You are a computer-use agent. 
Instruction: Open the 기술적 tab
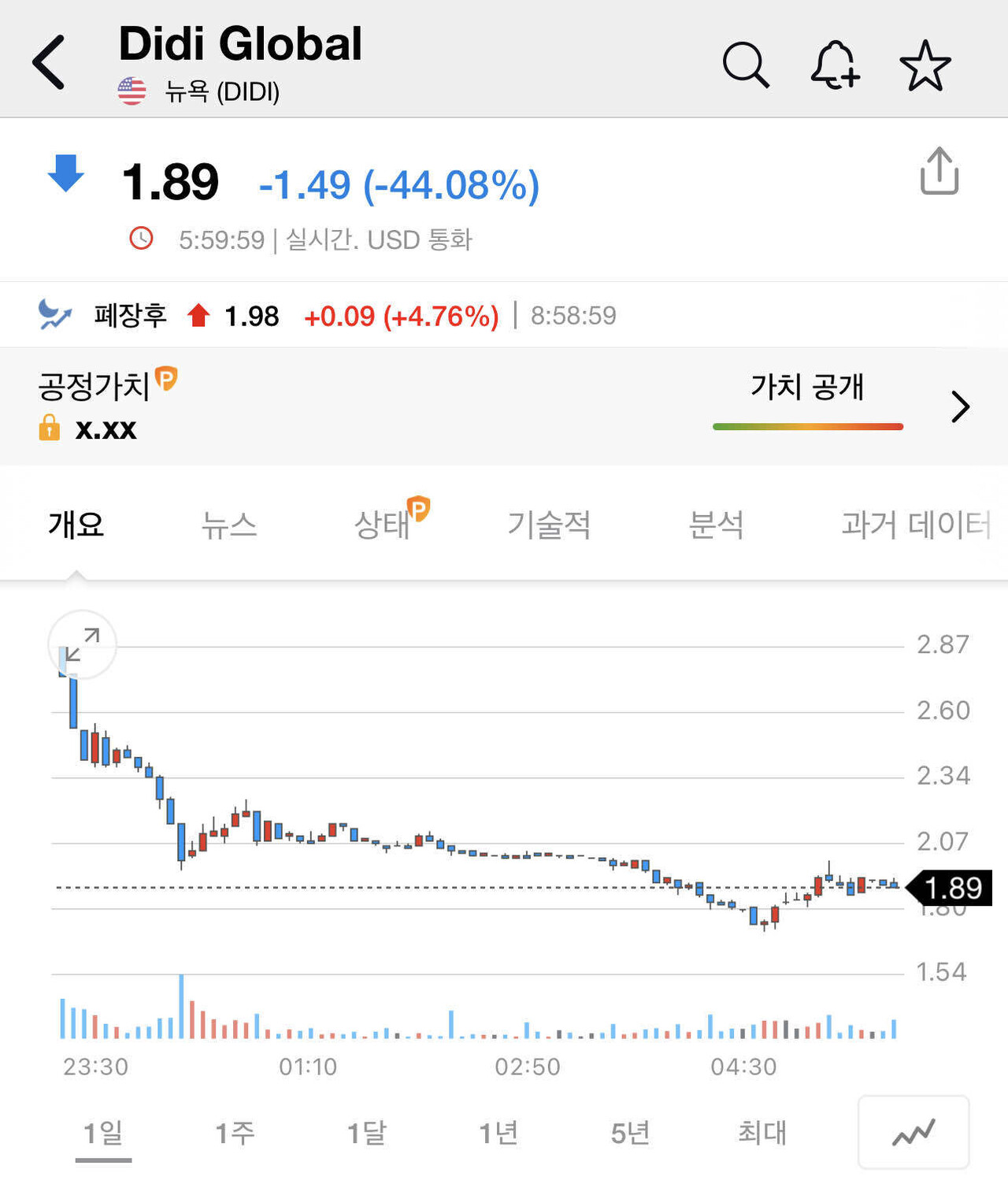point(549,524)
